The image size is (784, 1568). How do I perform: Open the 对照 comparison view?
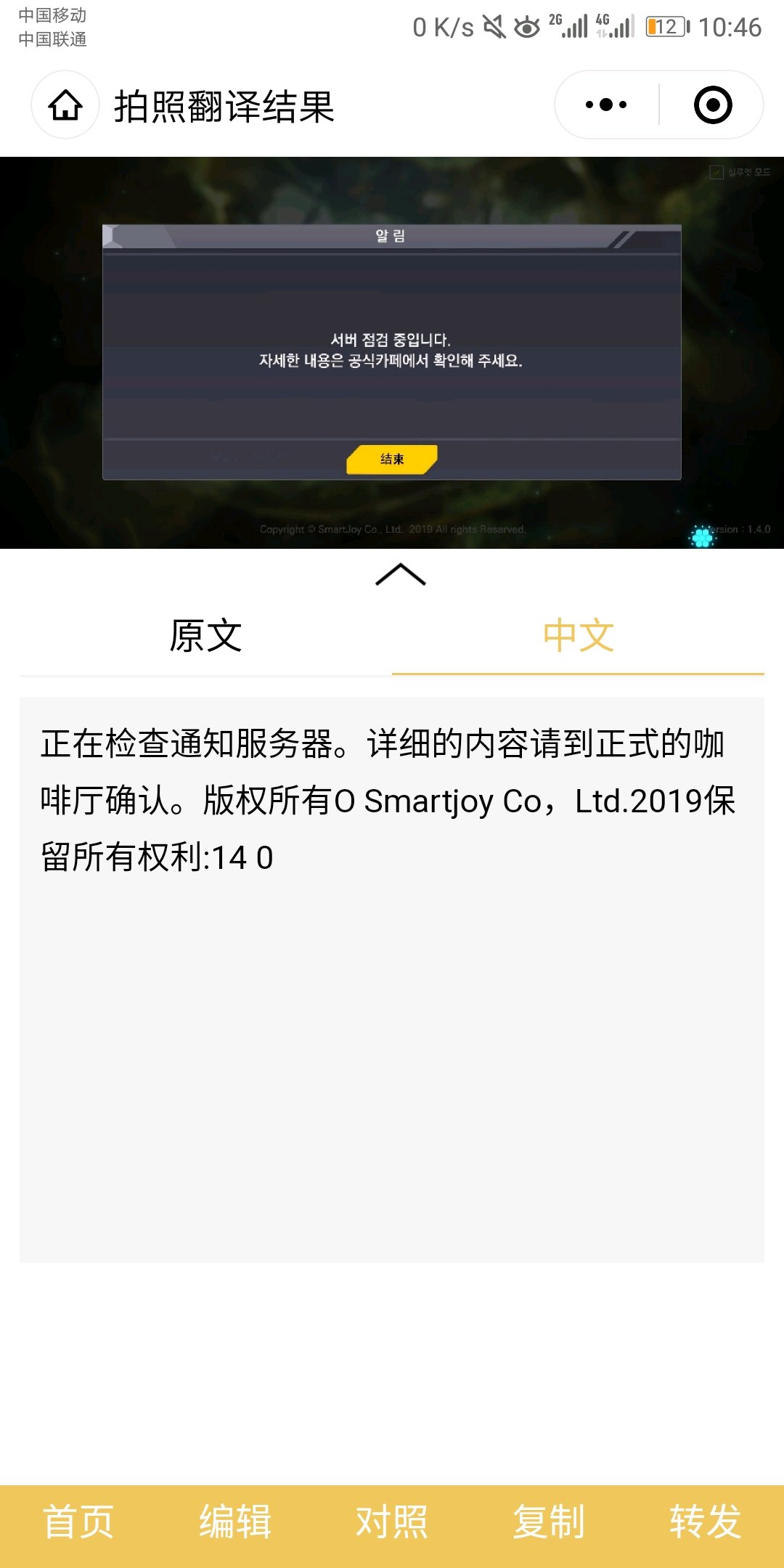point(392,1522)
